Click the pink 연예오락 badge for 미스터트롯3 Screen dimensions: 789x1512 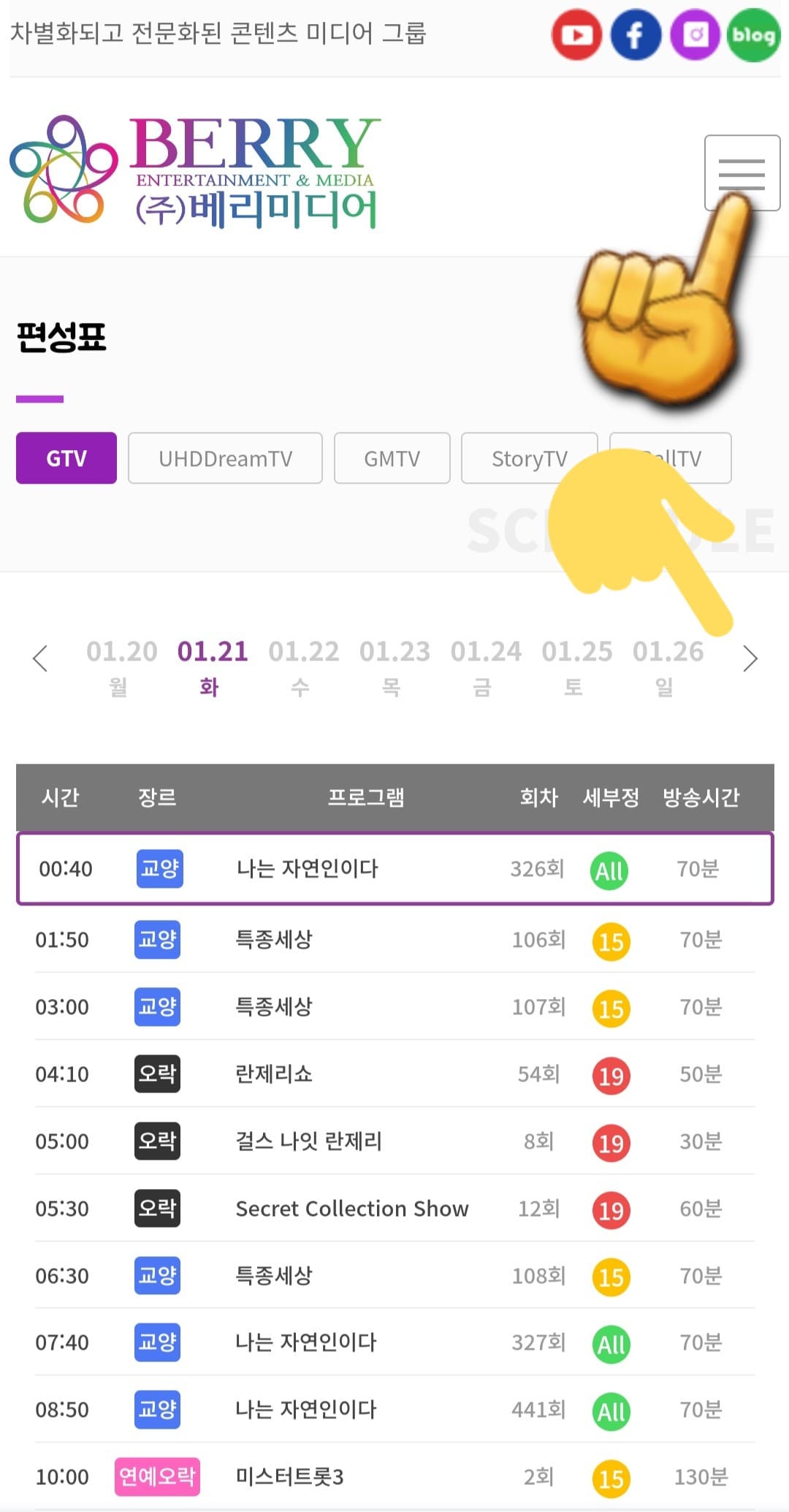pyautogui.click(x=158, y=1476)
